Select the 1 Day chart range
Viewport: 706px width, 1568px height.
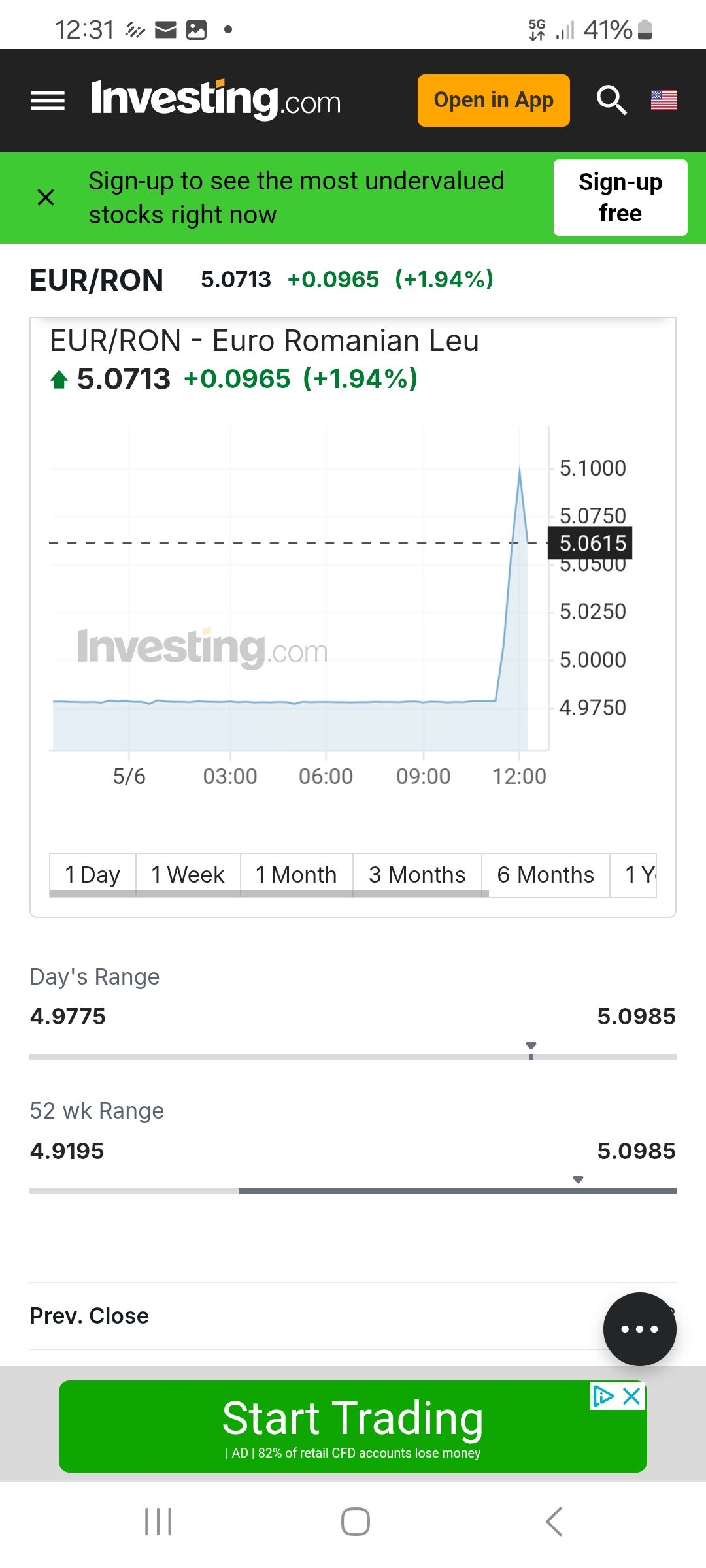pyautogui.click(x=93, y=875)
